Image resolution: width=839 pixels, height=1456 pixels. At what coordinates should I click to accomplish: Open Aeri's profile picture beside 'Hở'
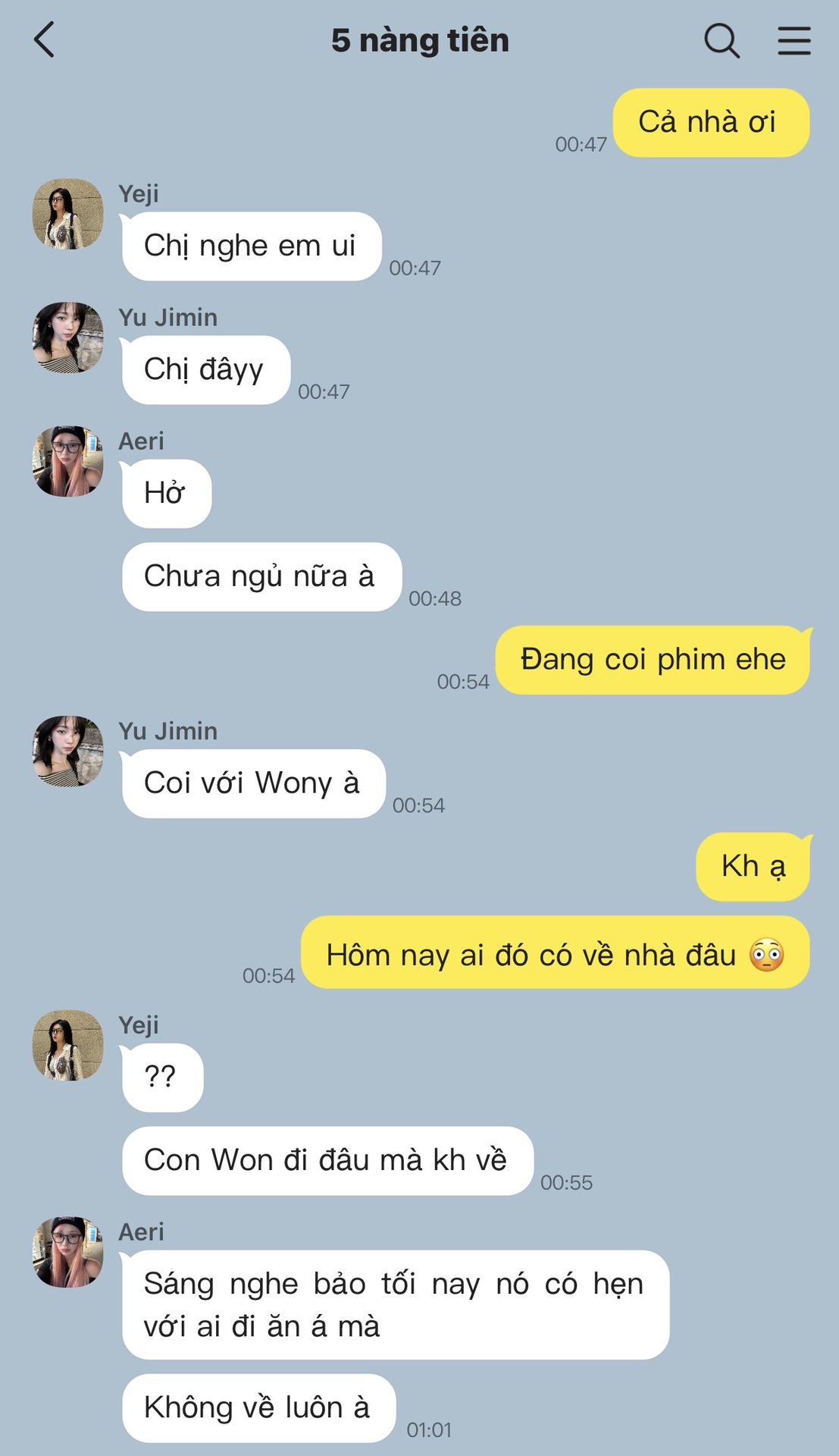[x=67, y=461]
